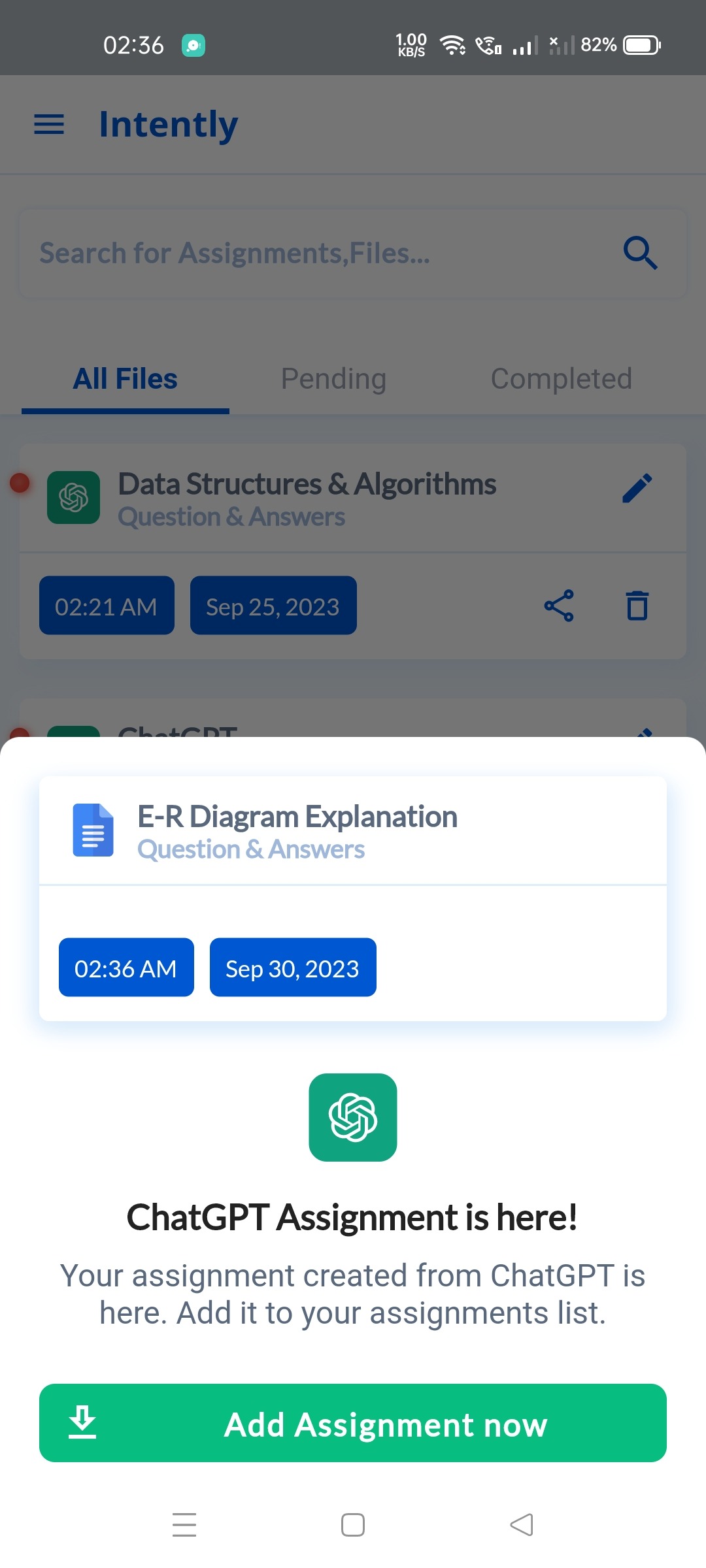Tap the search magnifier icon
This screenshot has width=706, height=1568.
639,253
